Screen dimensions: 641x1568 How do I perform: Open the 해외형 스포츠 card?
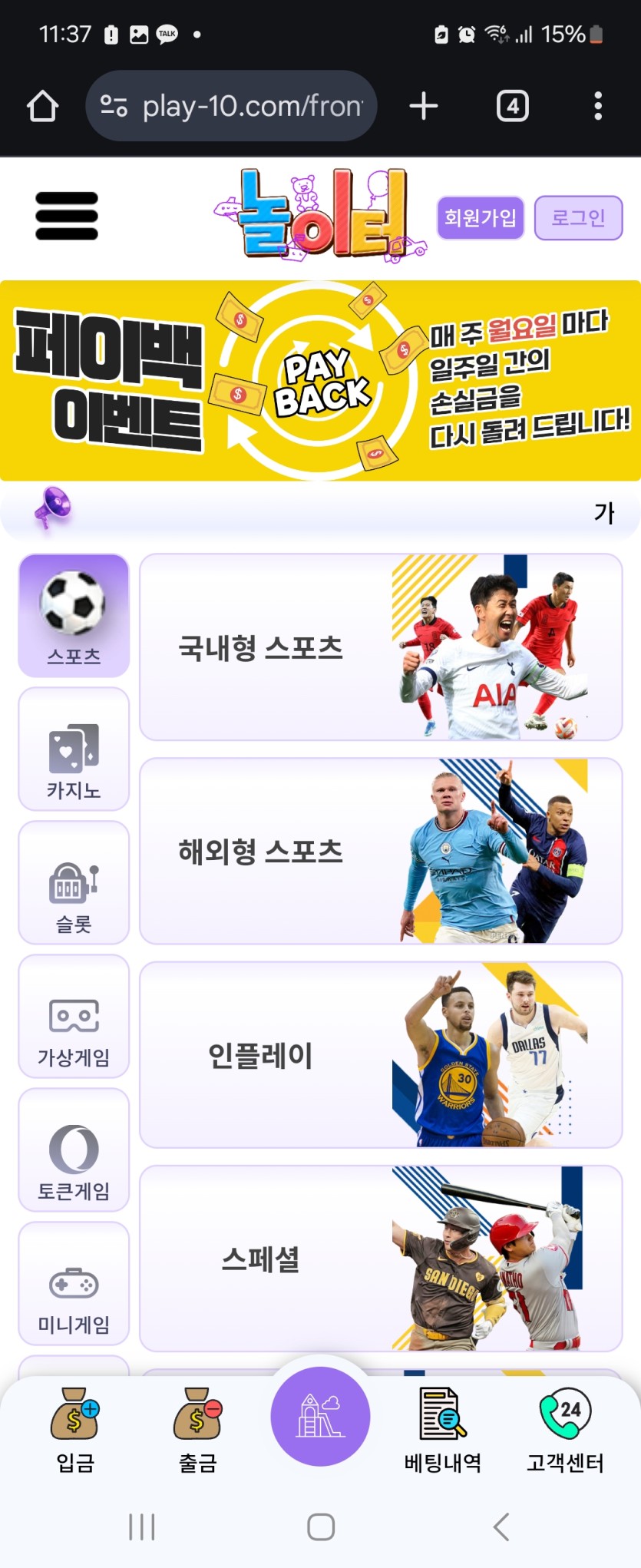tap(381, 852)
